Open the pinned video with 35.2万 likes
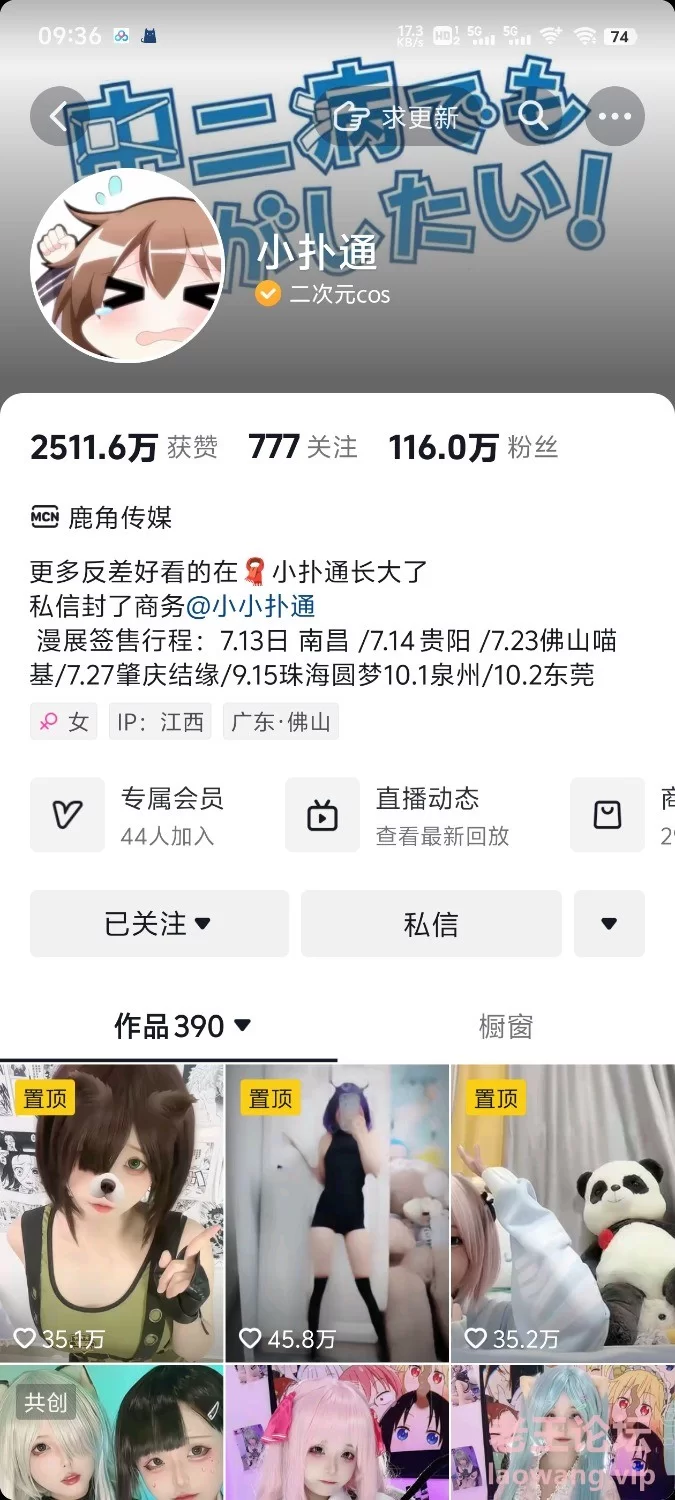The width and height of the screenshot is (675, 1500). click(563, 1212)
